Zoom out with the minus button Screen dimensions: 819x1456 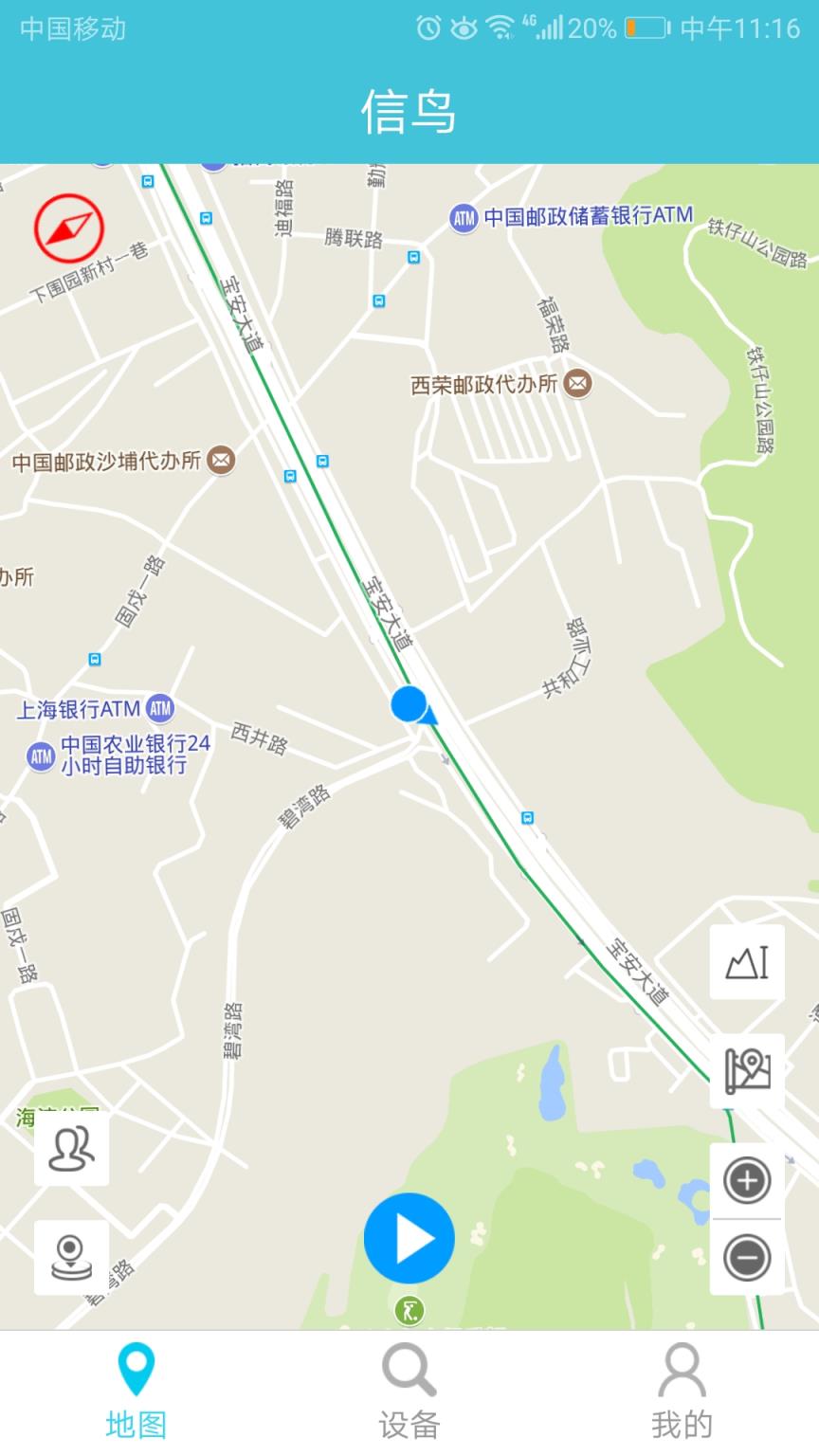click(747, 1259)
